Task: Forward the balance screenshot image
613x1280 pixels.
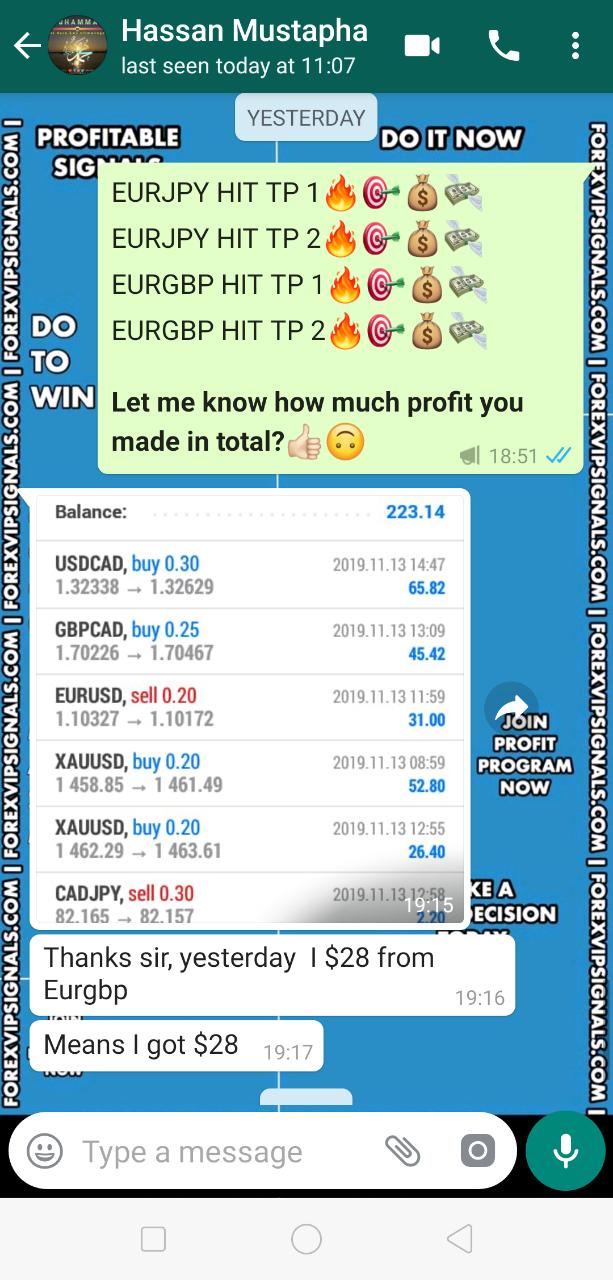Action: (x=511, y=707)
